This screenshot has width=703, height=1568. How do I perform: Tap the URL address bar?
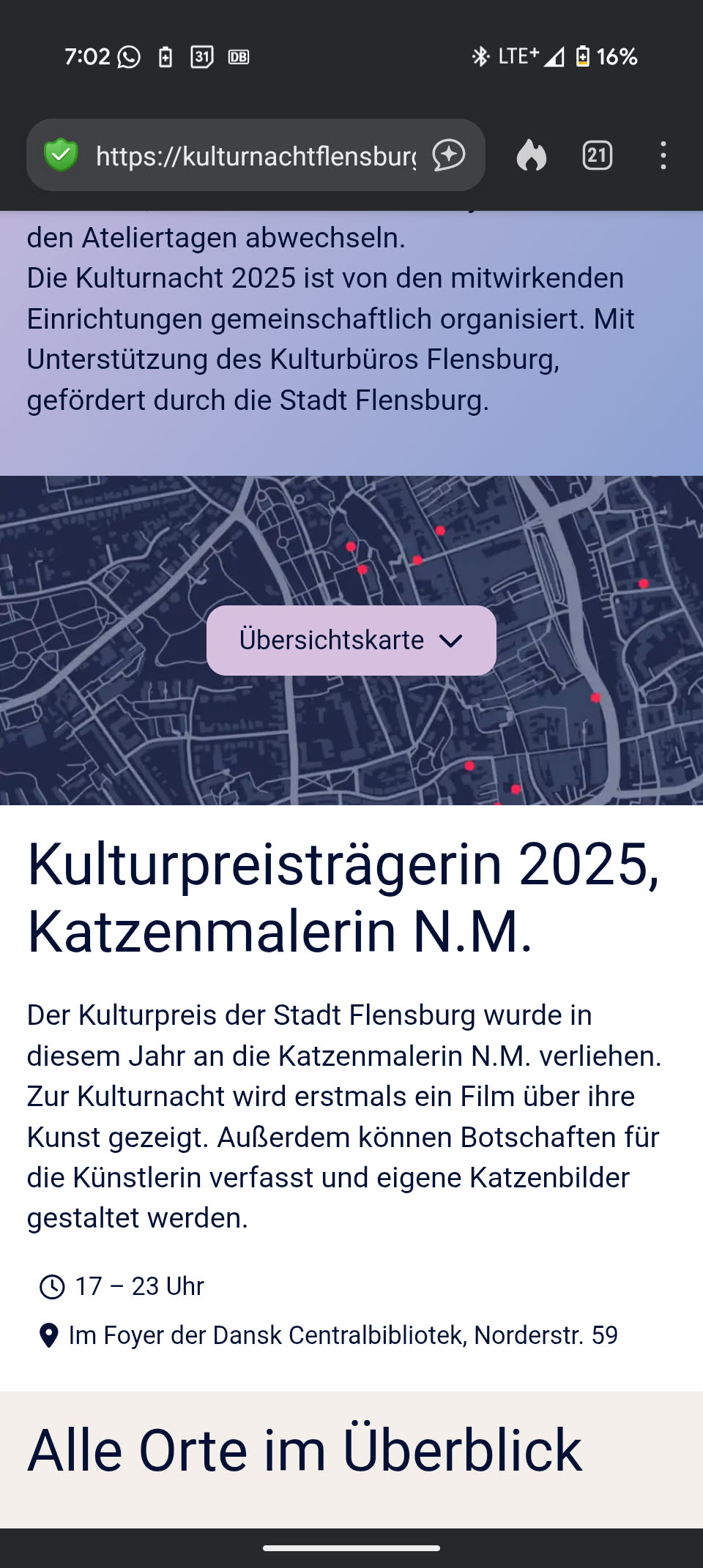[x=255, y=156]
